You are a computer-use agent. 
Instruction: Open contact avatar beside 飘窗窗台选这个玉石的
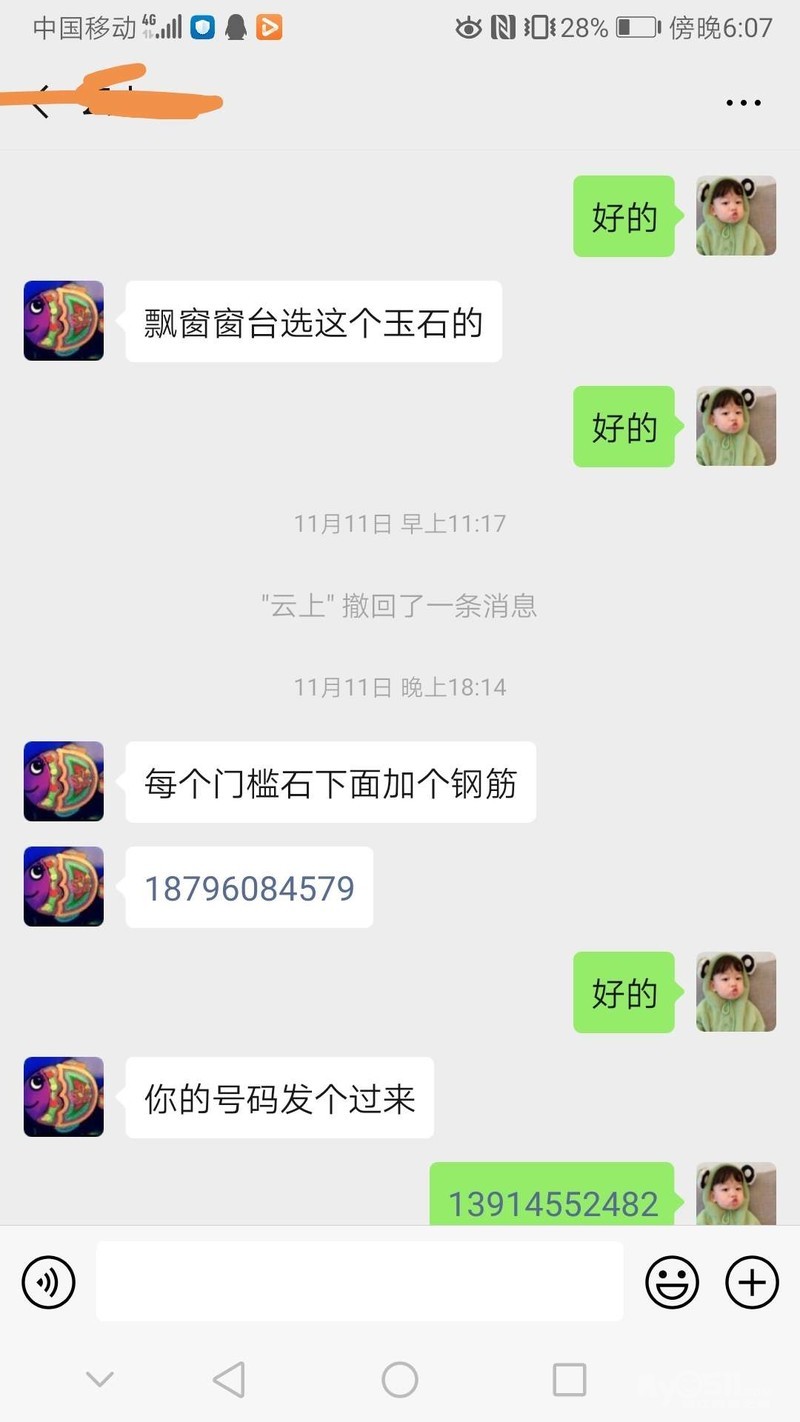pyautogui.click(x=64, y=321)
